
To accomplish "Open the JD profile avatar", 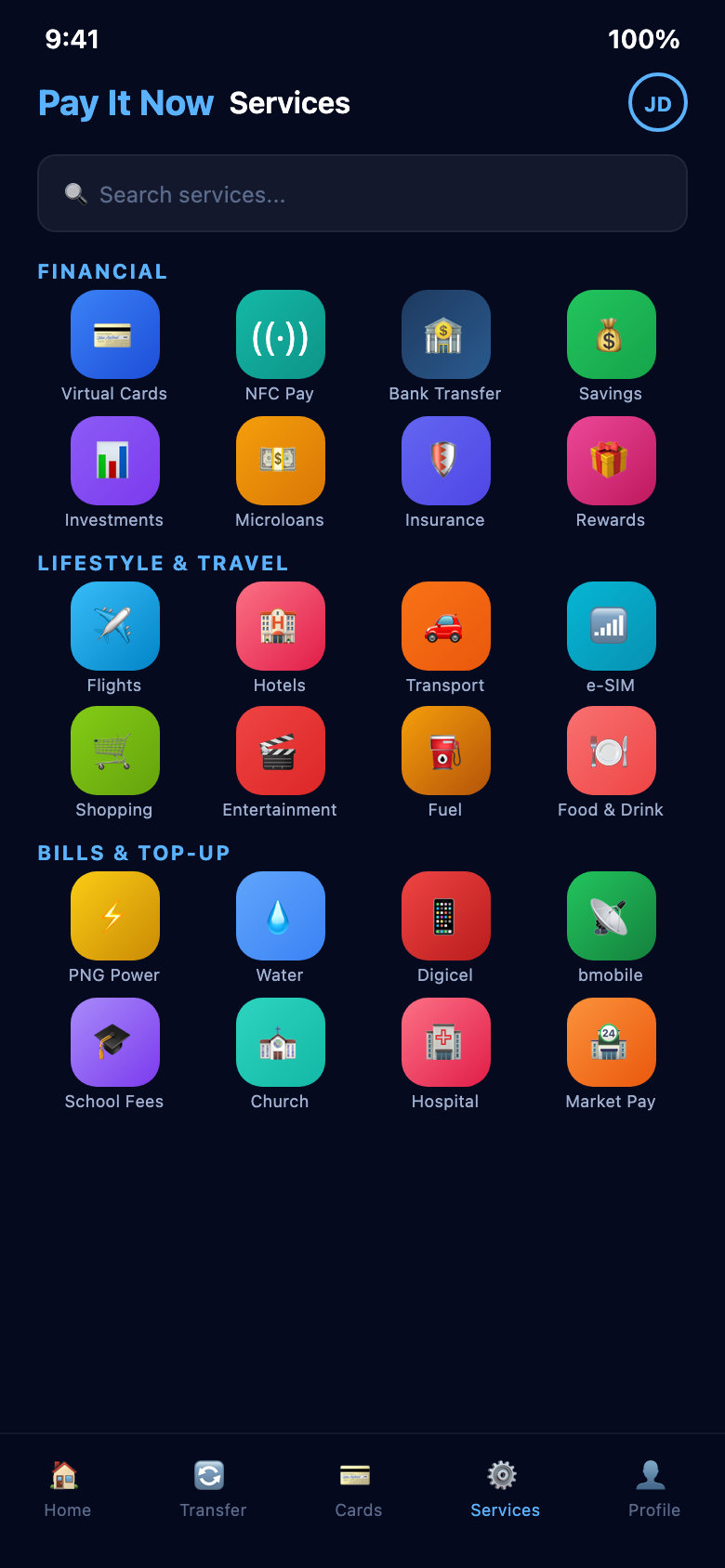I will (657, 102).
